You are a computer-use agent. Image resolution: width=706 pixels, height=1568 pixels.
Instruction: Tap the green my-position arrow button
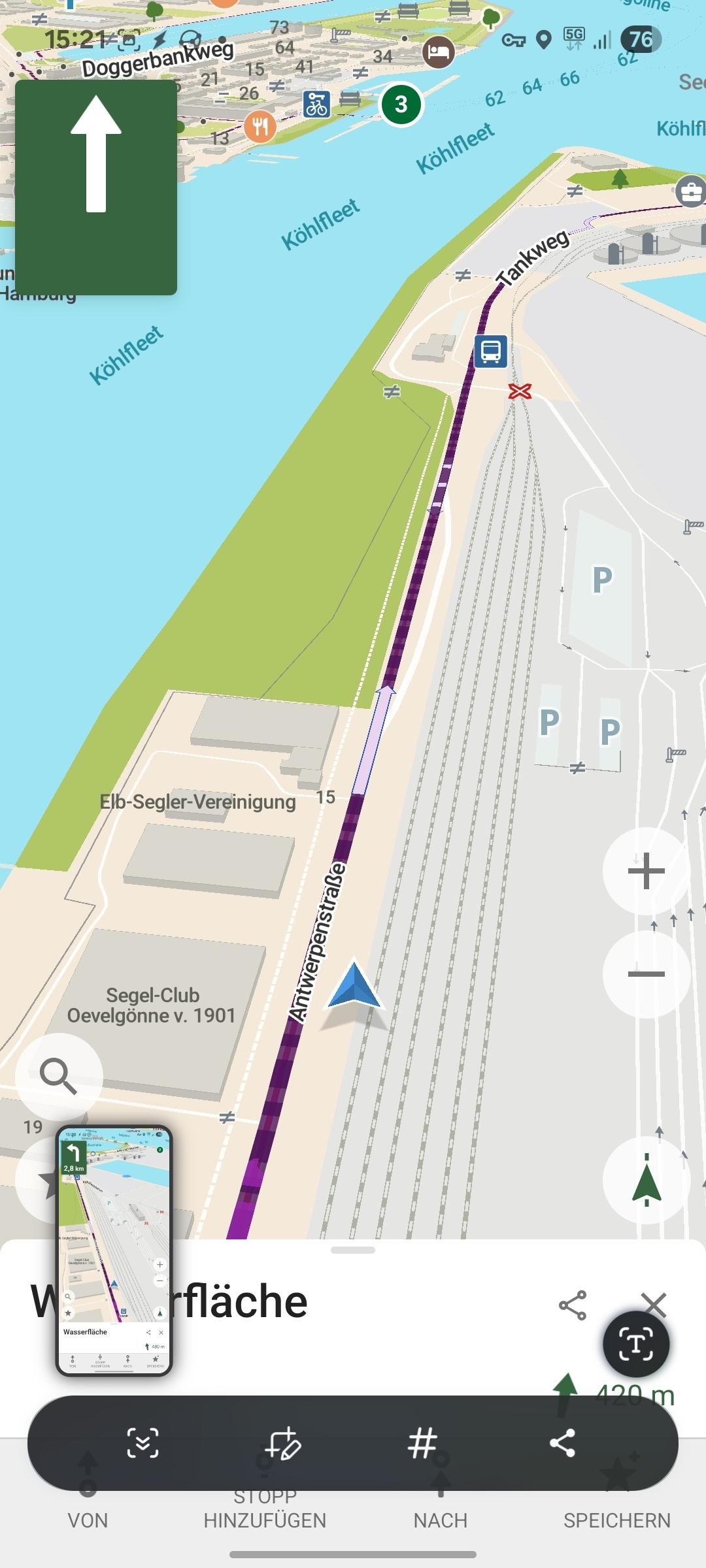[646, 1180]
